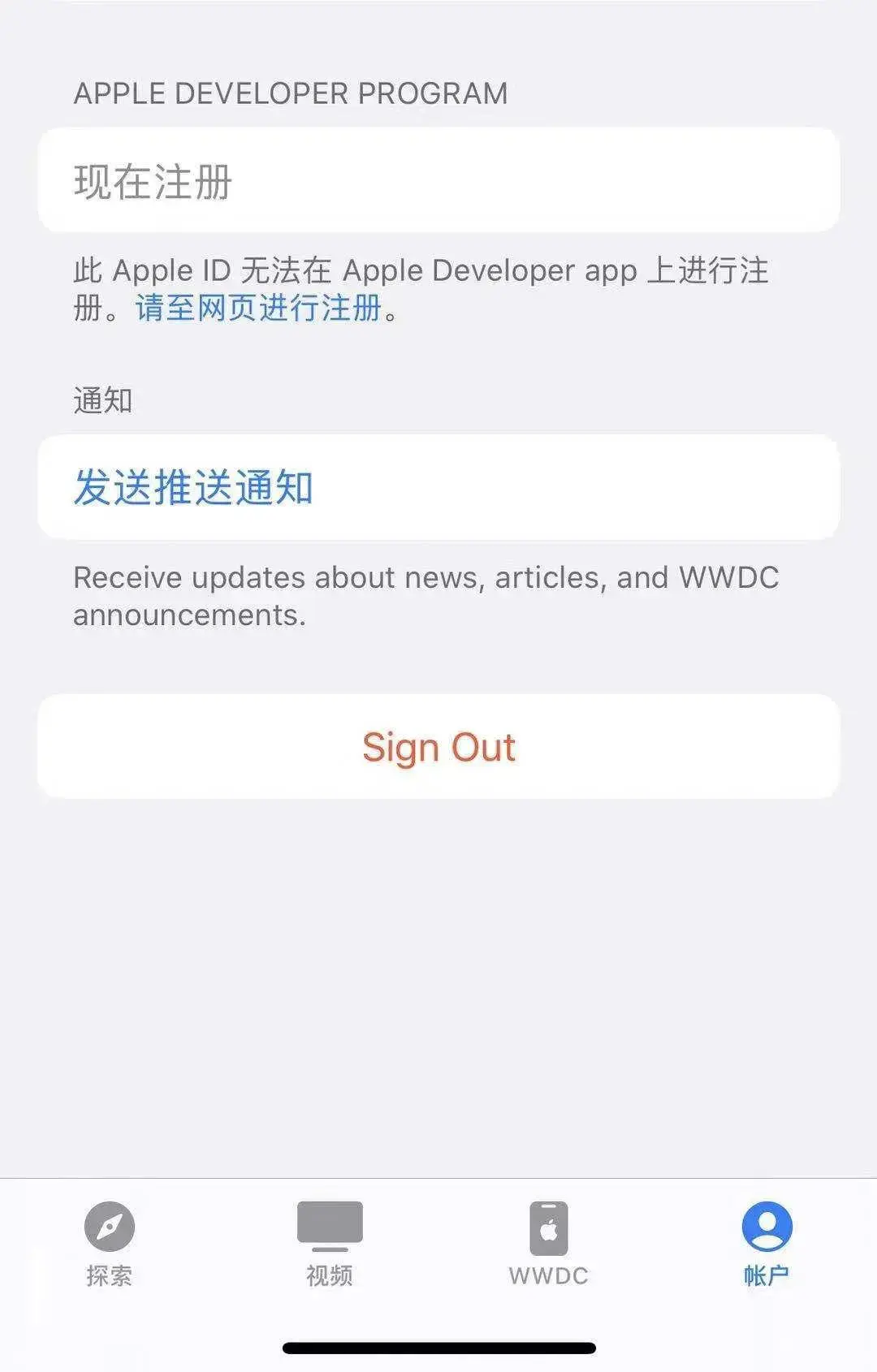Tap the 现在注册 enroll row
877x1372 pixels.
[x=438, y=181]
